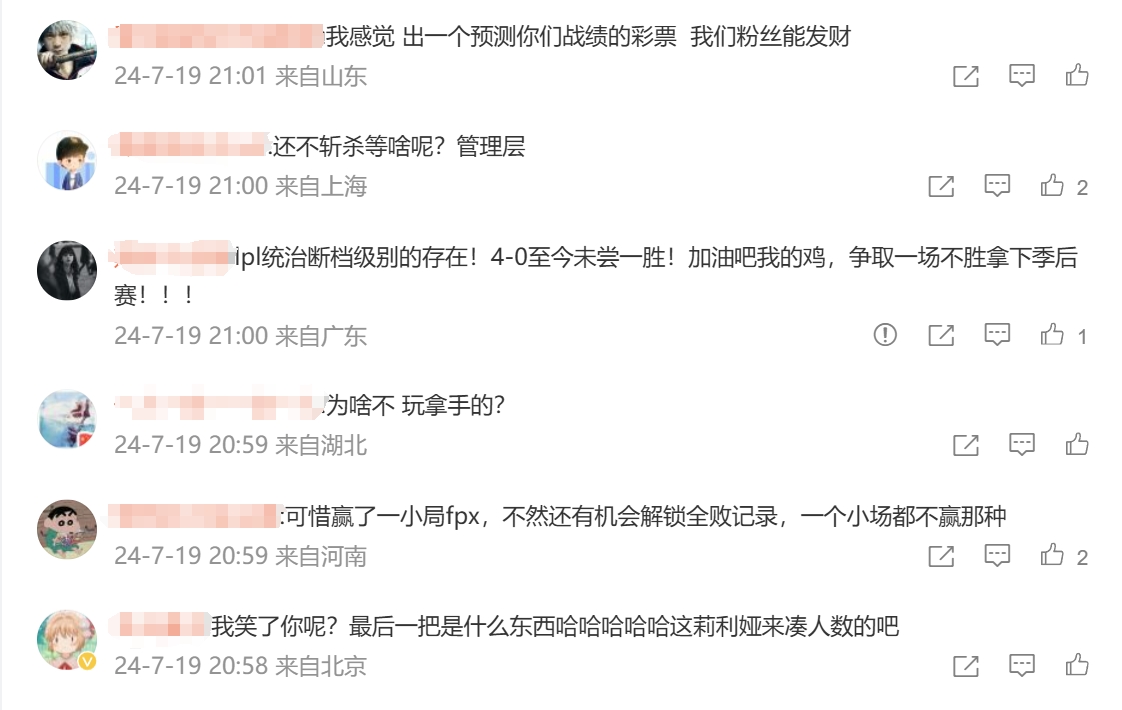Like the comment from 山东
1122x710 pixels.
(x=1077, y=75)
